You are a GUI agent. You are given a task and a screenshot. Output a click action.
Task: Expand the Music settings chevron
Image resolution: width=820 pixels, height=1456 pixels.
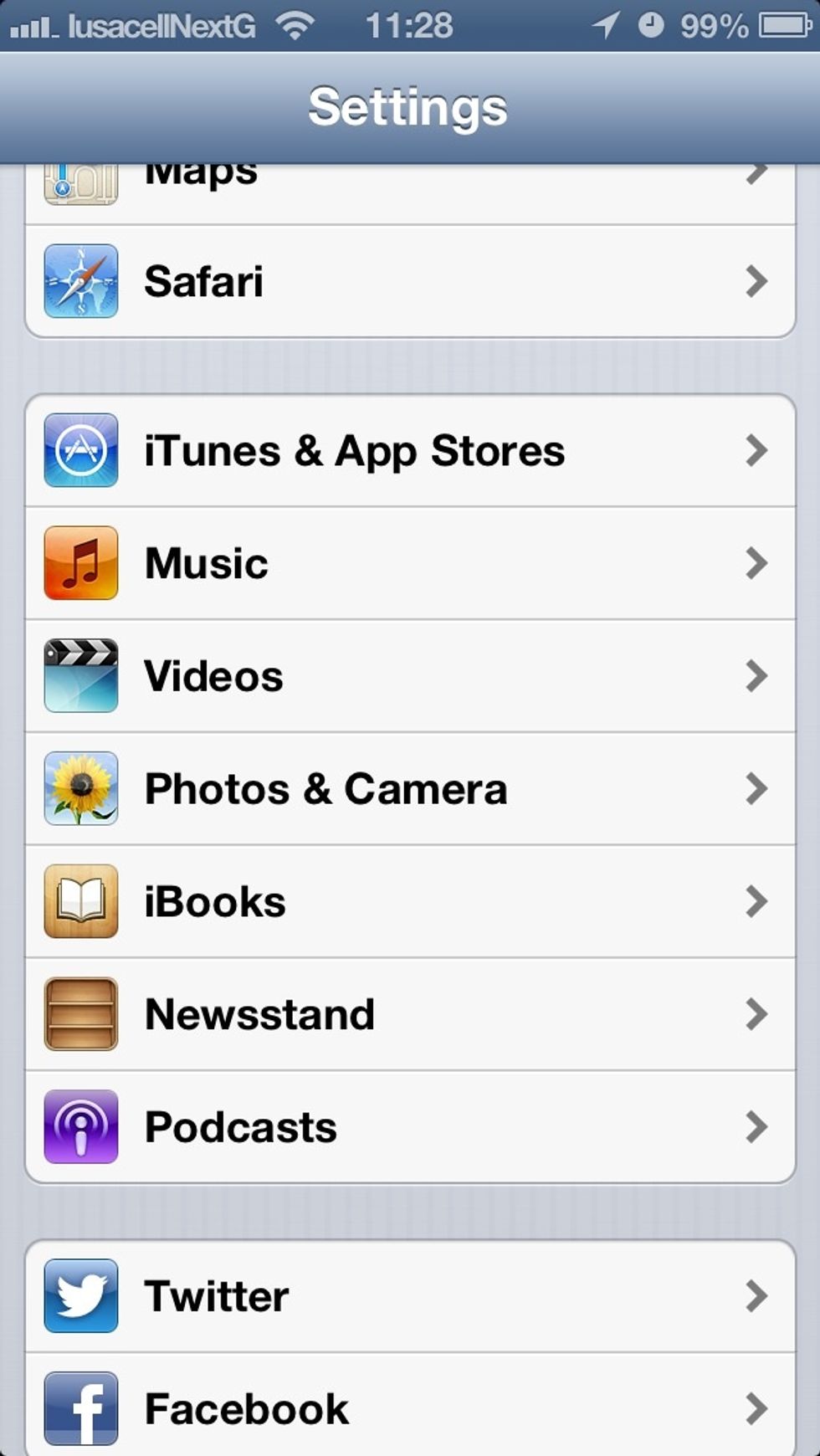756,563
